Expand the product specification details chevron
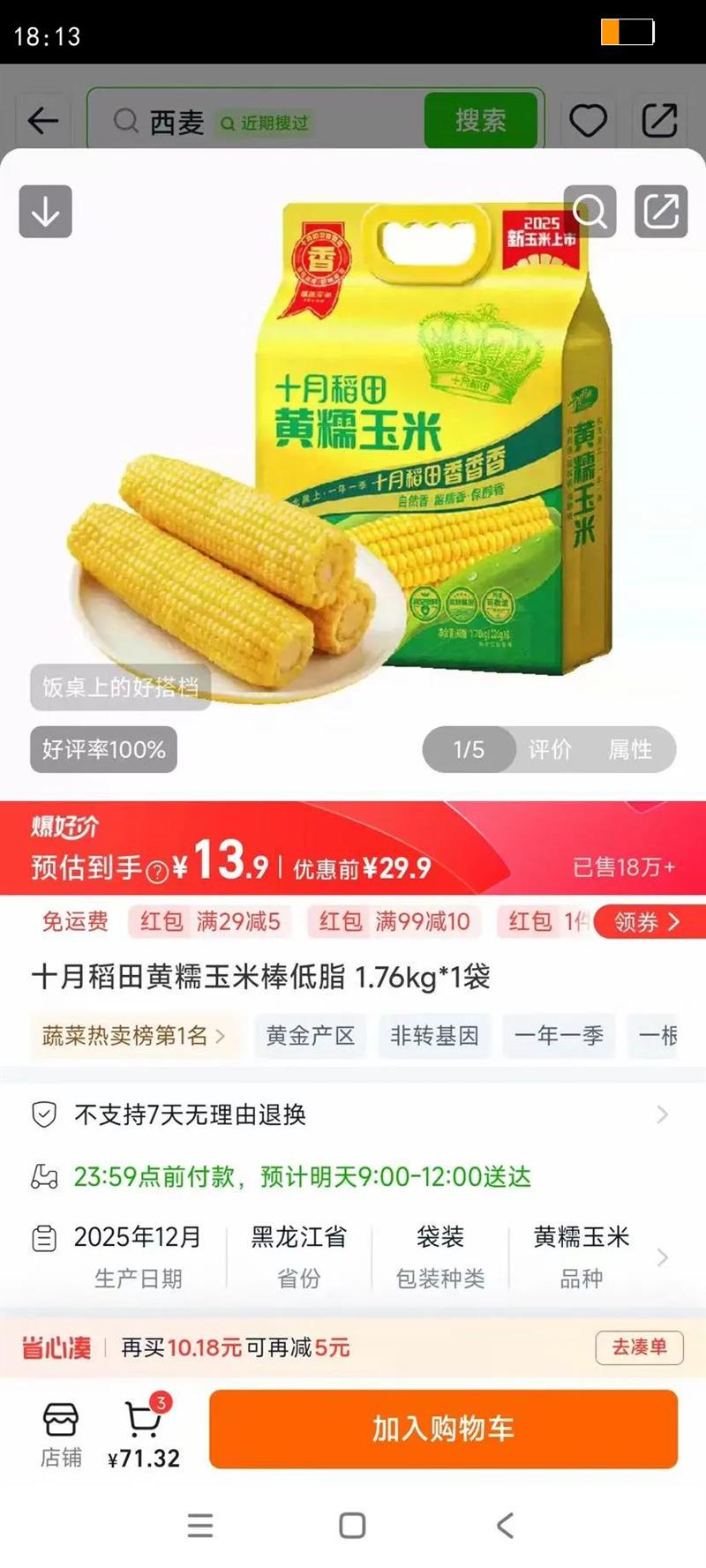This screenshot has width=706, height=1568. tap(663, 1257)
